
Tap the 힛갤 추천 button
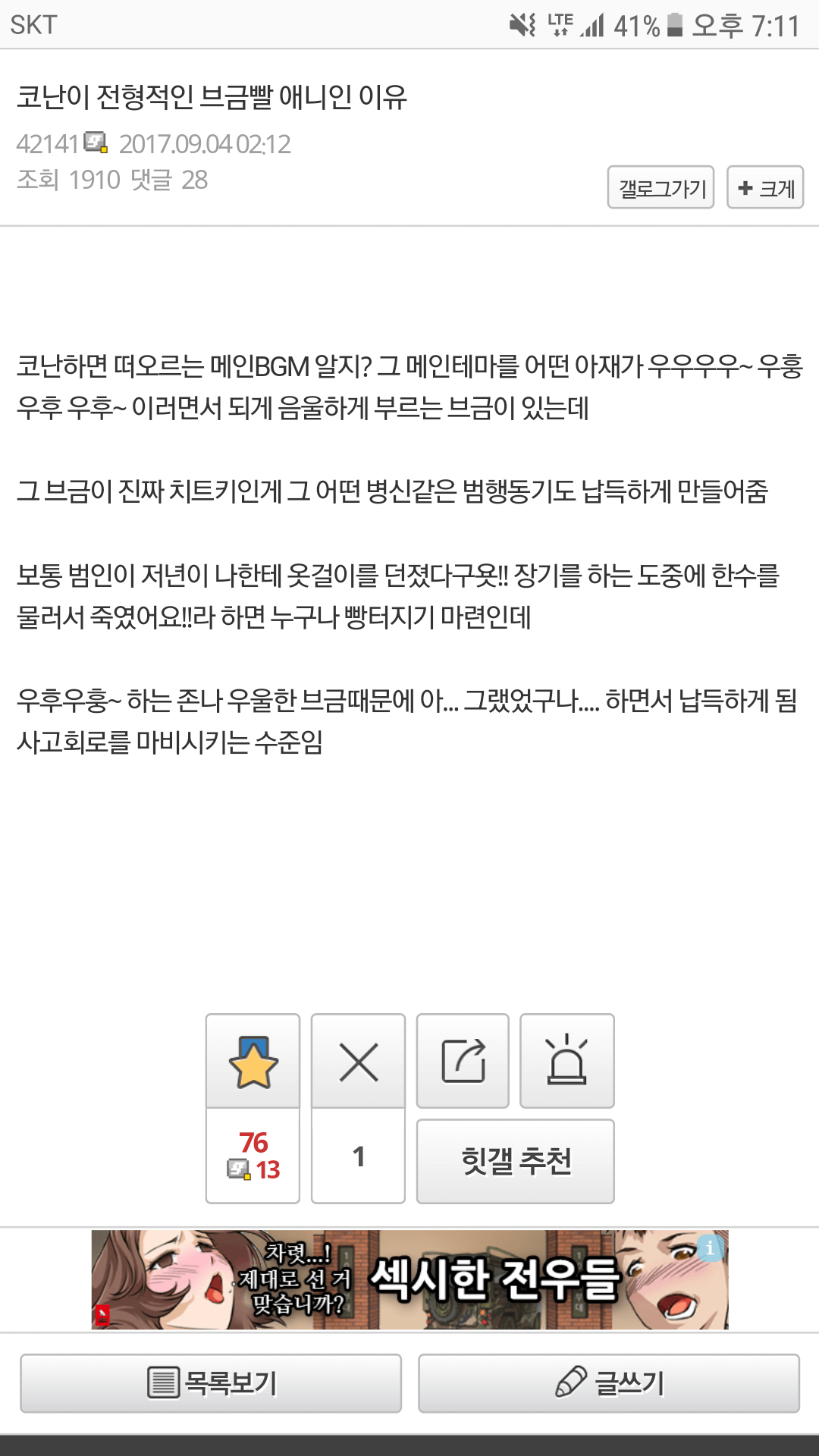[516, 1161]
